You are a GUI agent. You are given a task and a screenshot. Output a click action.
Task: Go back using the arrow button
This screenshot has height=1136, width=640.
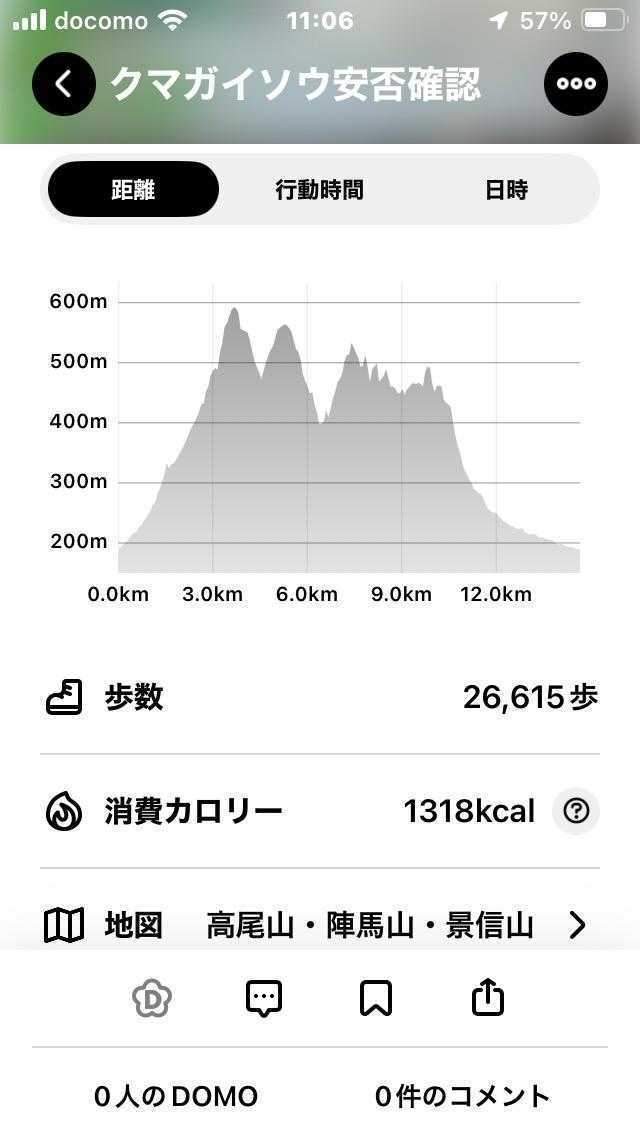pyautogui.click(x=64, y=84)
